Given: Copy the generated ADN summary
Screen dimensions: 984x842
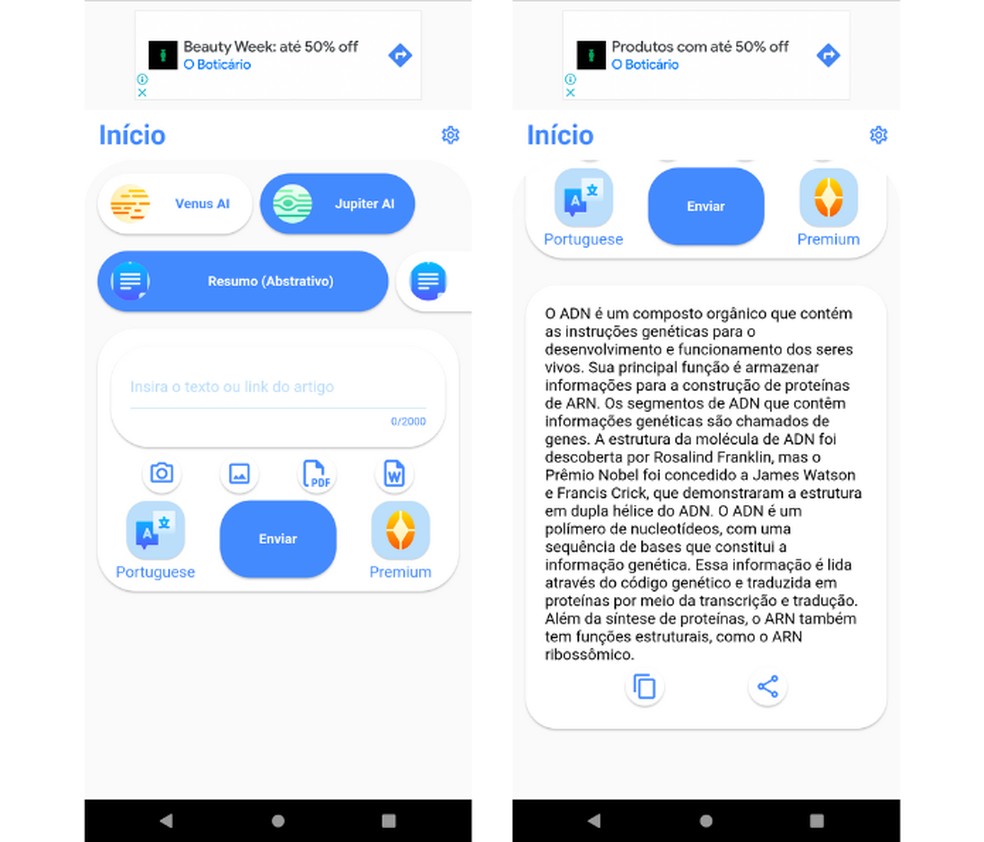Looking at the screenshot, I should pos(645,687).
